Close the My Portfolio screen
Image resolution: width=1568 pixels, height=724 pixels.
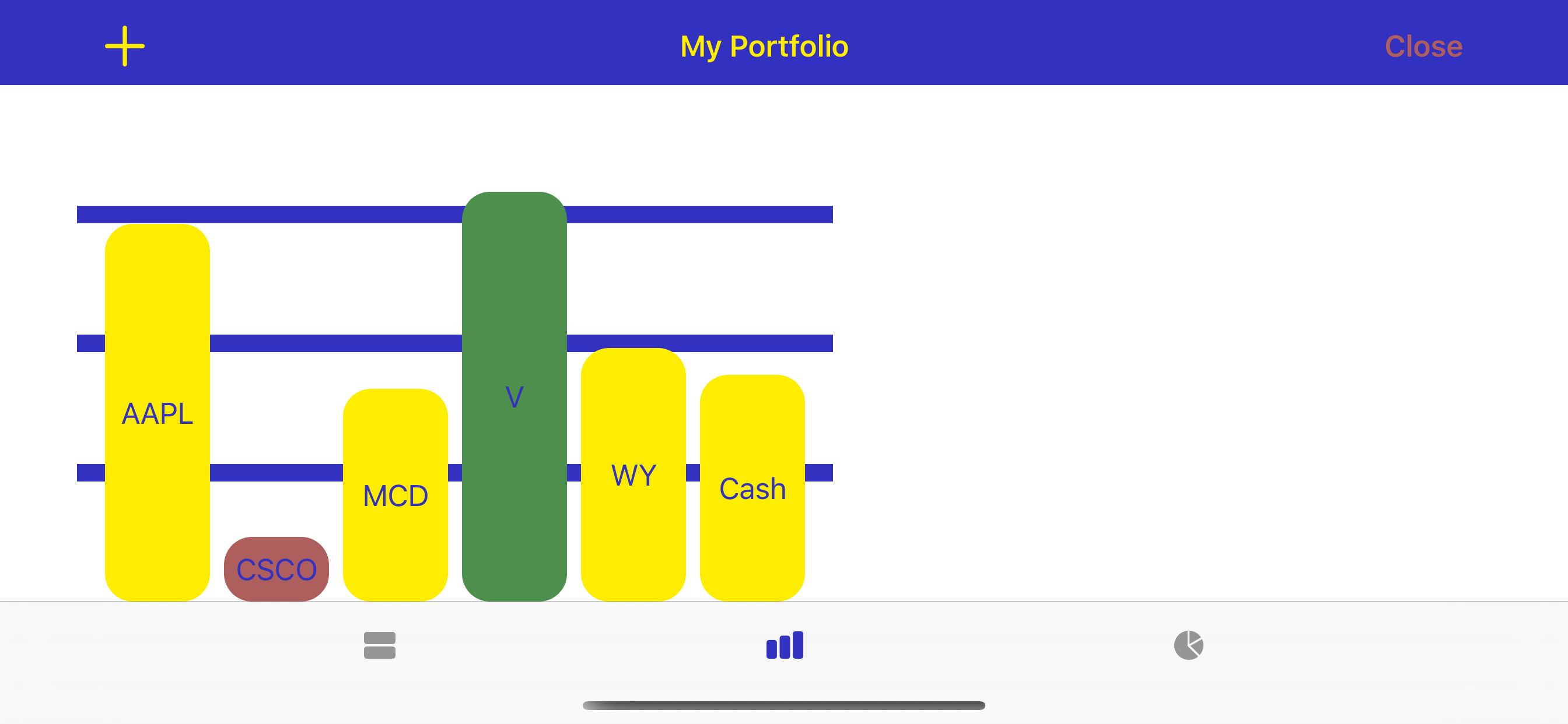[1423, 46]
